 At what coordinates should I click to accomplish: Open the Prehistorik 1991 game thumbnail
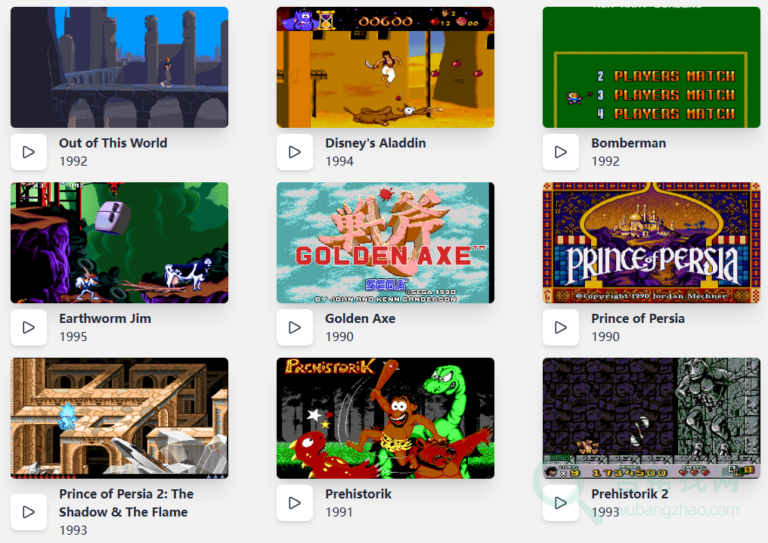[385, 417]
